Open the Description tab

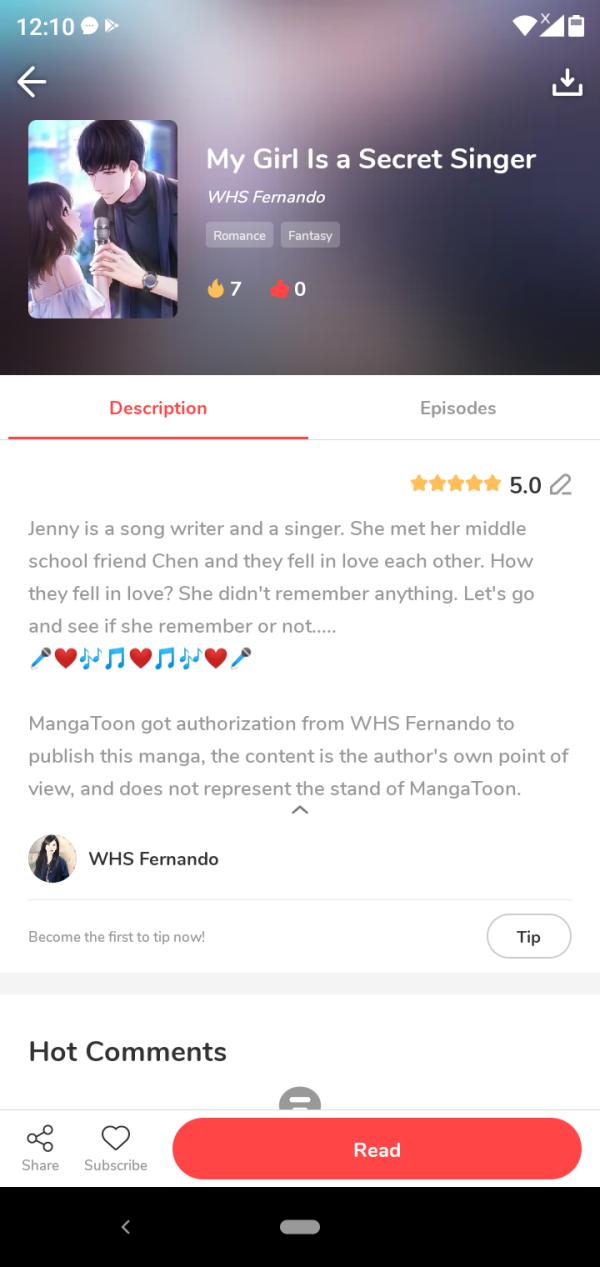[x=158, y=408]
